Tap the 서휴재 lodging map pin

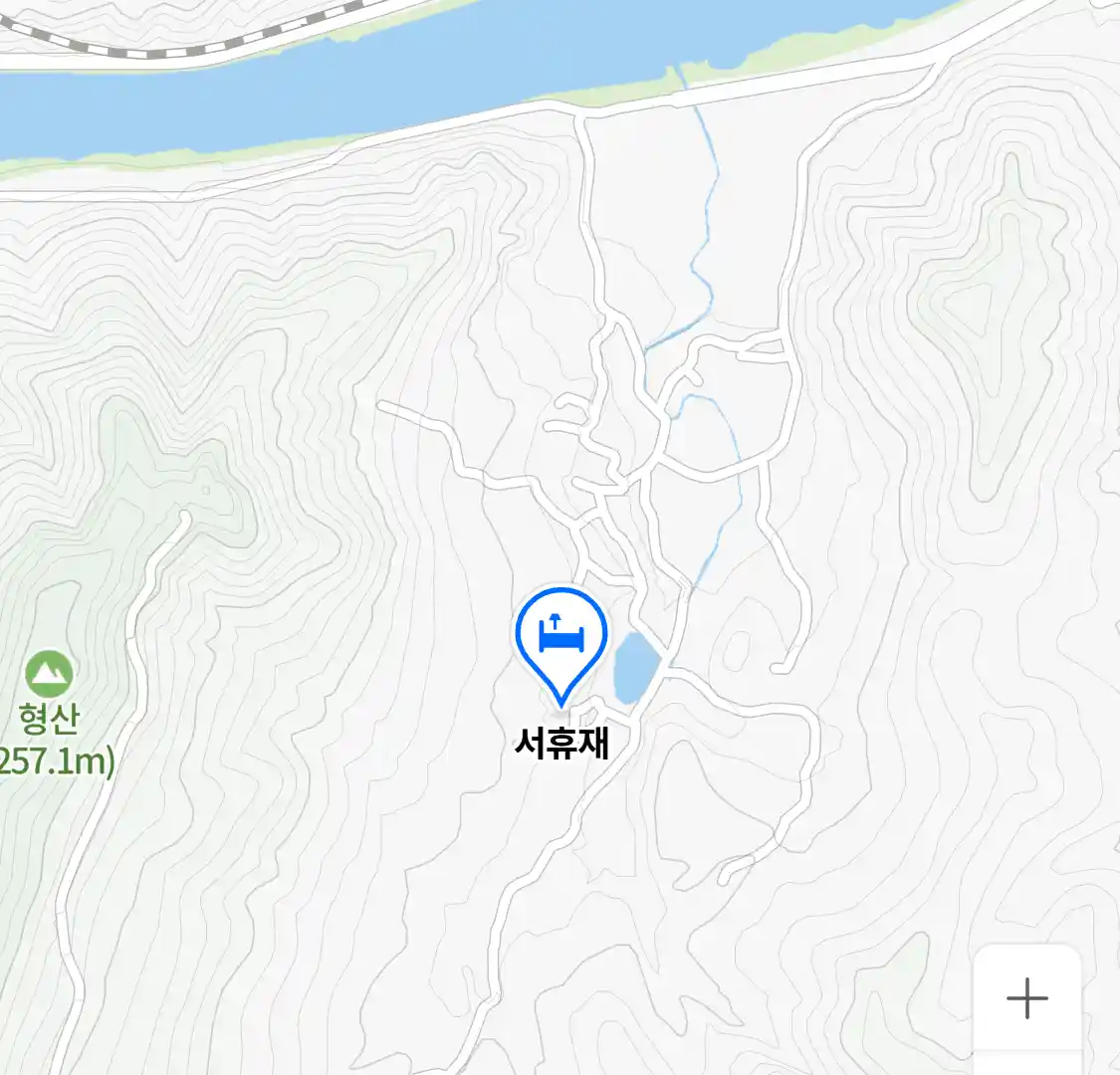(561, 637)
